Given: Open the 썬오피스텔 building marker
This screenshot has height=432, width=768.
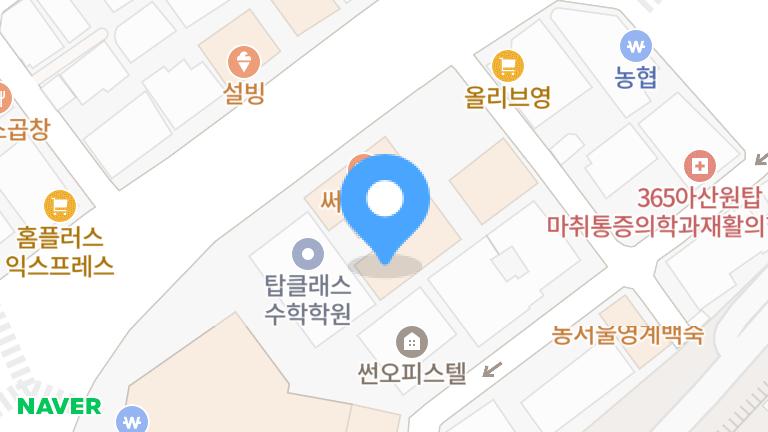Looking at the screenshot, I should [x=412, y=342].
